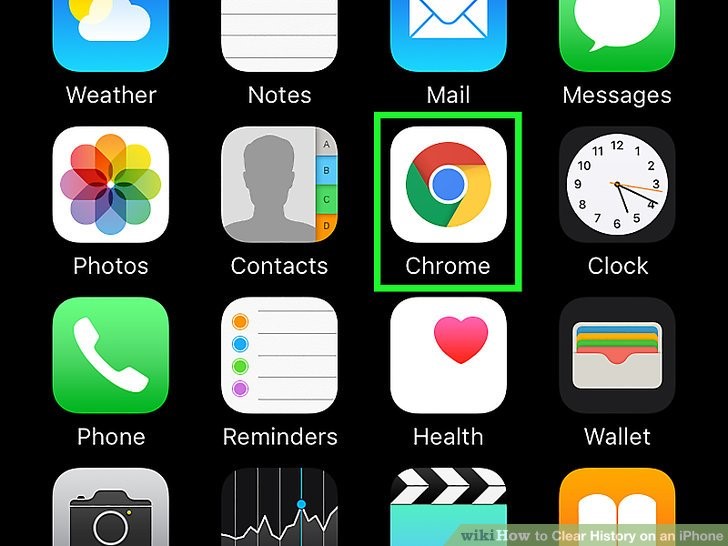Open the Clock app
728x546 pixels.
point(617,184)
